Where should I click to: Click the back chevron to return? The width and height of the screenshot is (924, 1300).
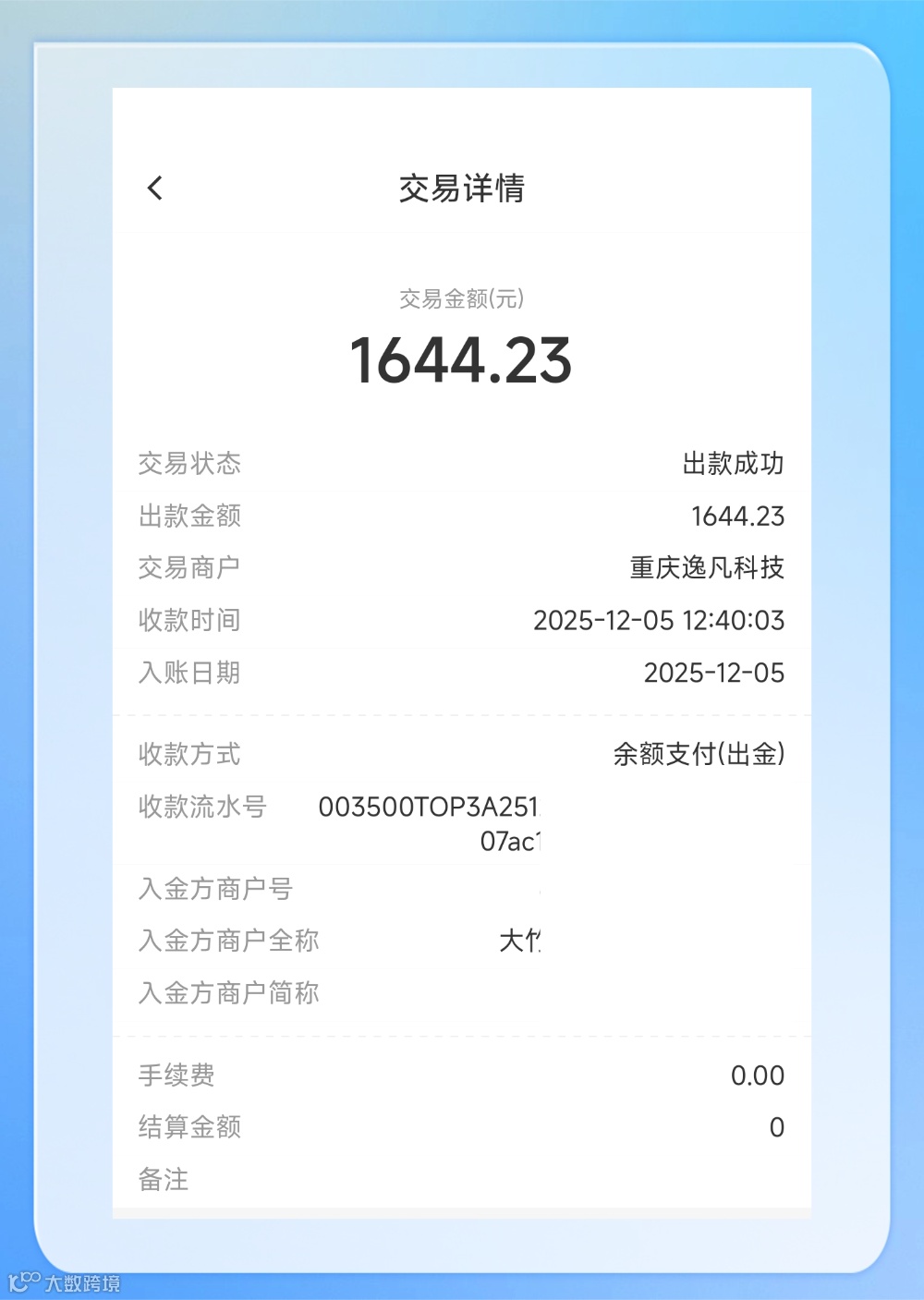pos(154,188)
